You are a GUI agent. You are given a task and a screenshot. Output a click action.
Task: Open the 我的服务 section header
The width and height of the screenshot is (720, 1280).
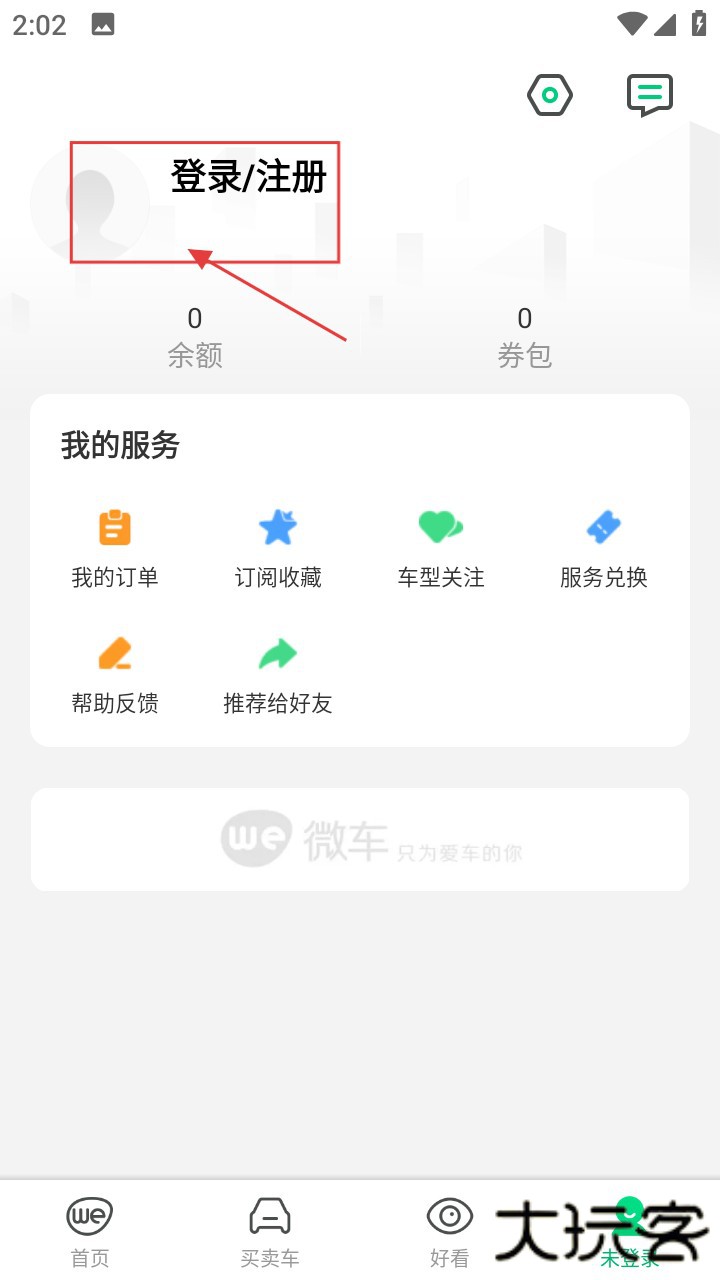coord(117,446)
